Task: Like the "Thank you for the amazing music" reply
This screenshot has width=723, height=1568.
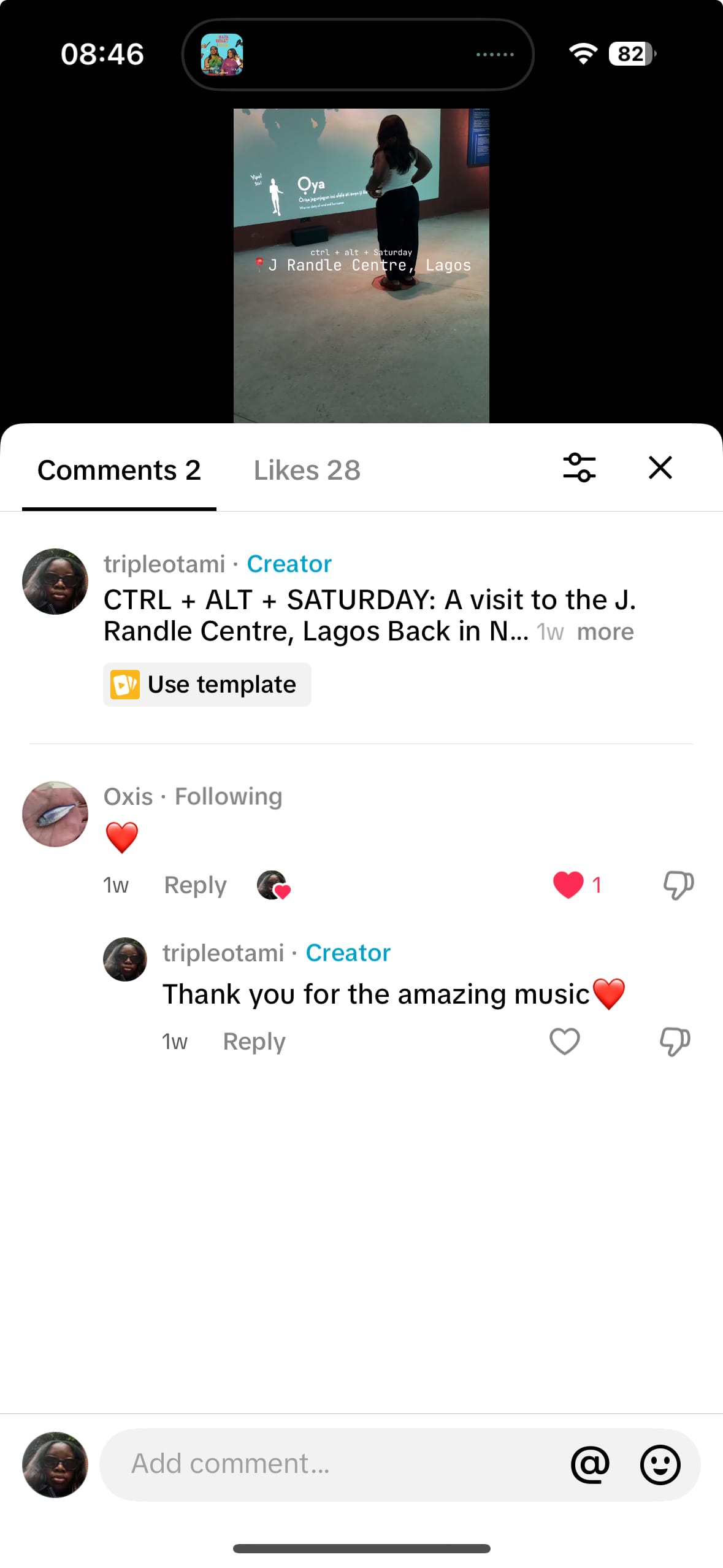Action: [x=565, y=1041]
